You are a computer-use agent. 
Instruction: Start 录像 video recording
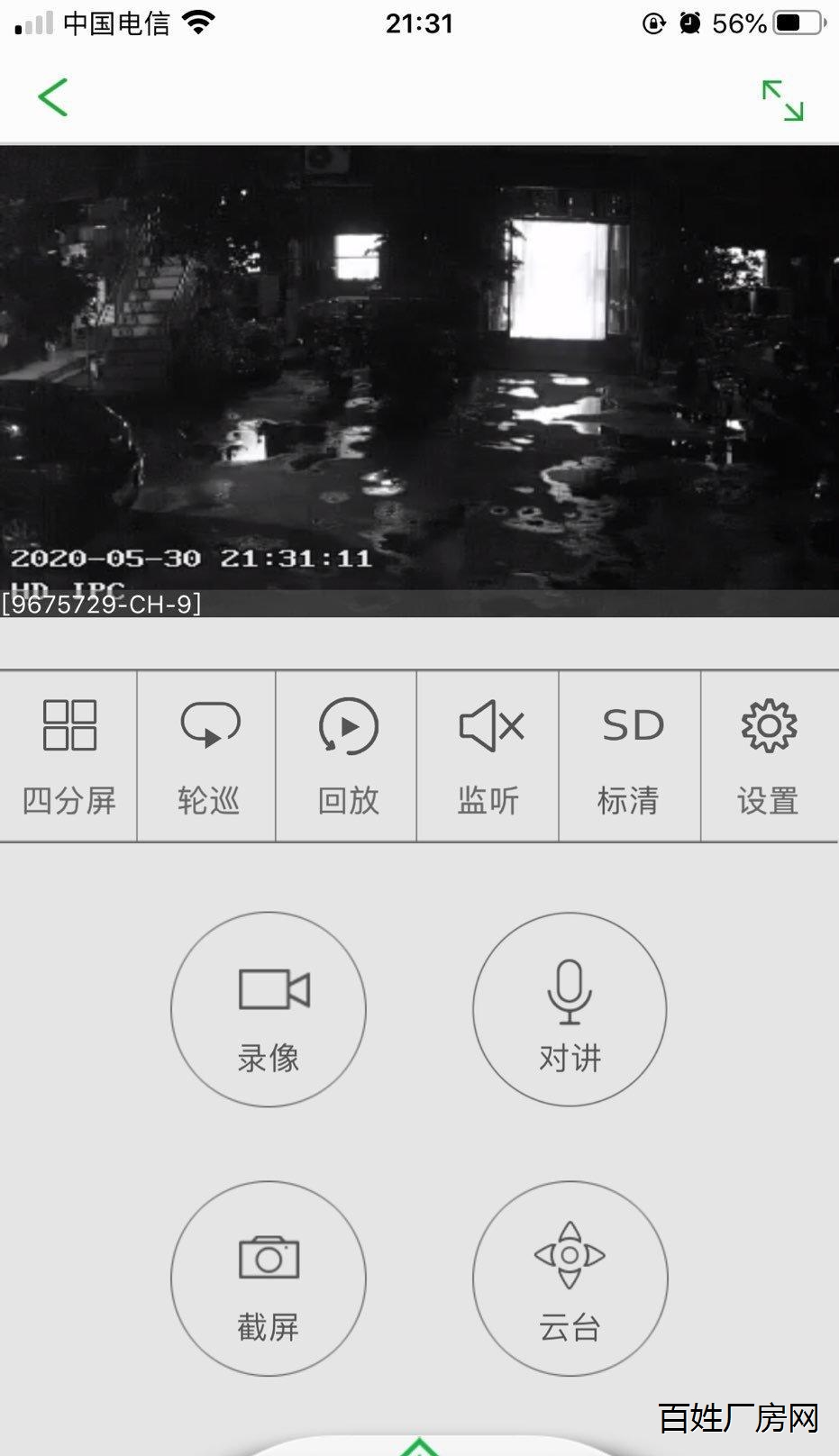click(269, 1009)
